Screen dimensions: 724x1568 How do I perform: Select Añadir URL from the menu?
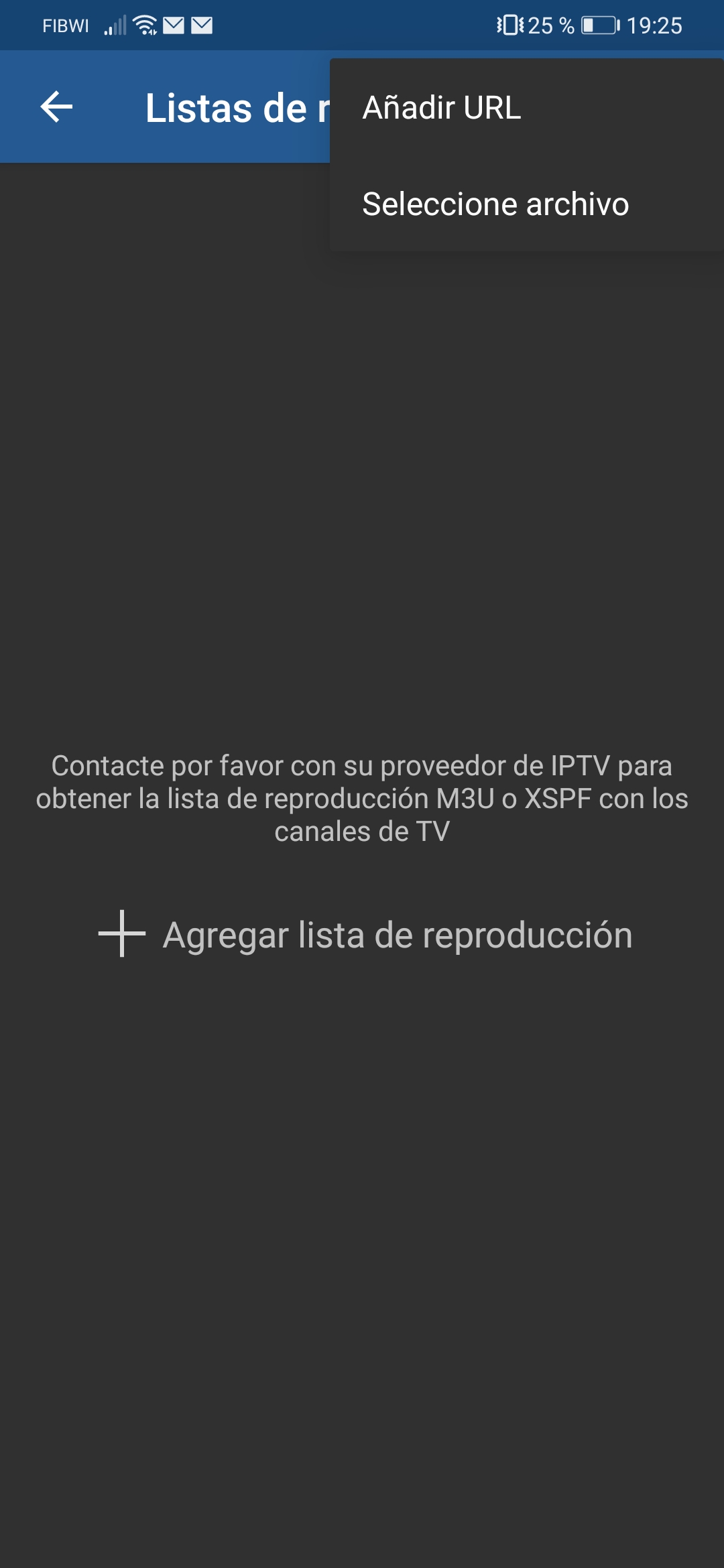pyautogui.click(x=442, y=108)
